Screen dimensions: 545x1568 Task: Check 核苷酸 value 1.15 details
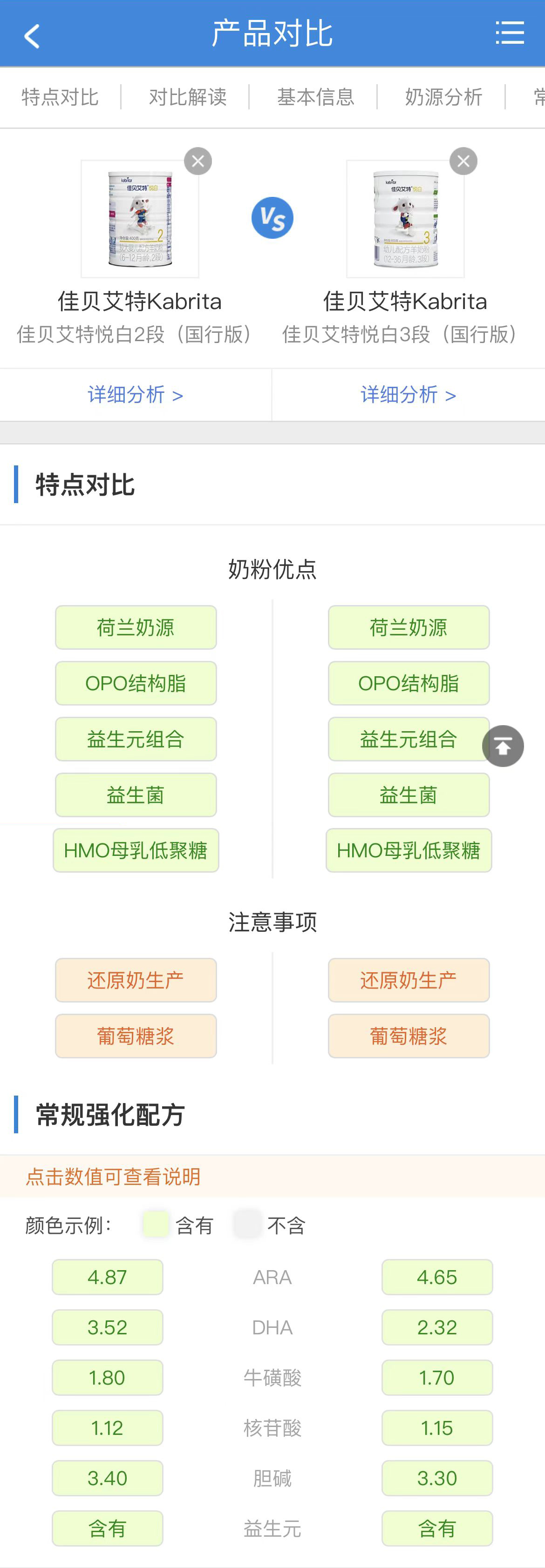coord(436,1428)
